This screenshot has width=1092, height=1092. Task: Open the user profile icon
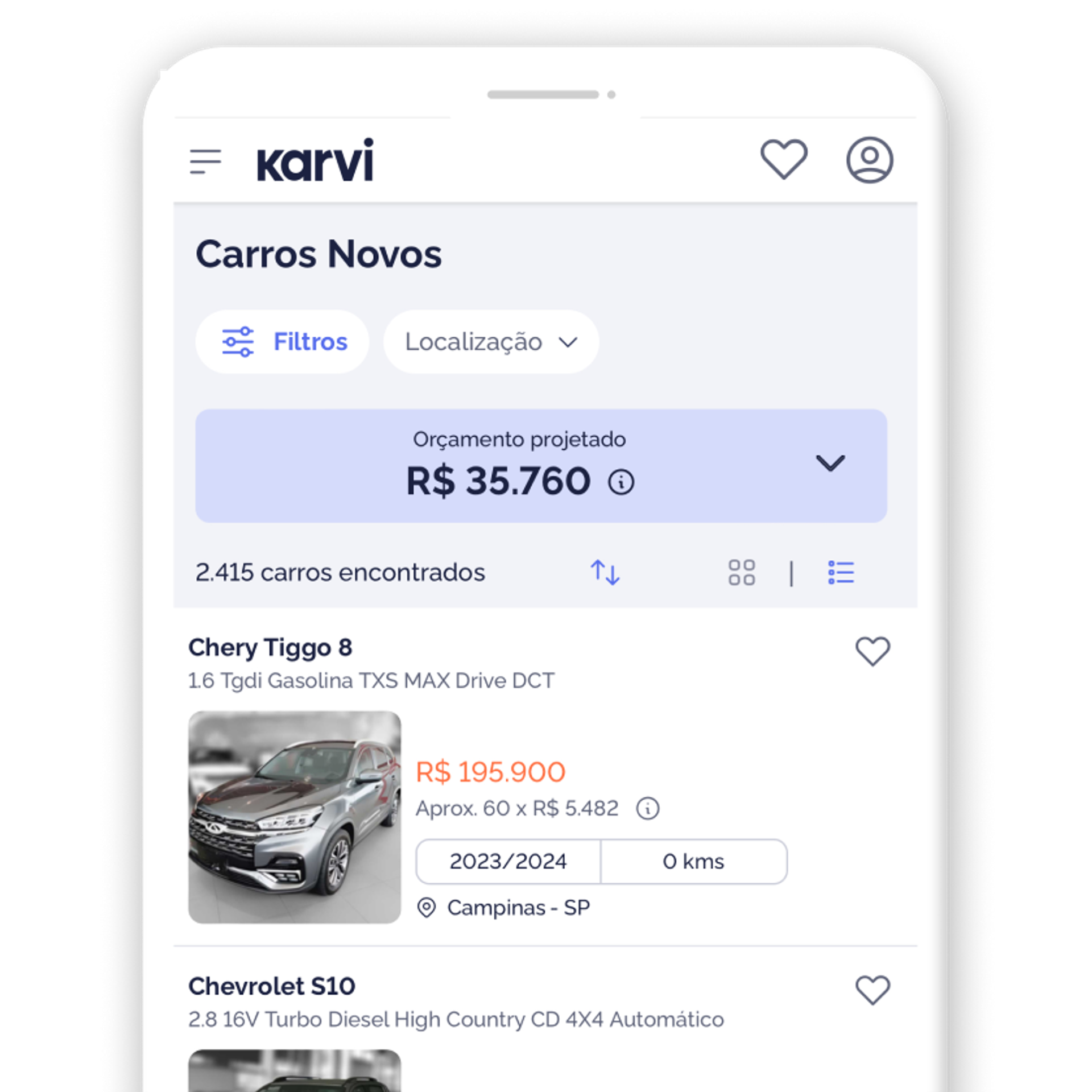[x=869, y=160]
